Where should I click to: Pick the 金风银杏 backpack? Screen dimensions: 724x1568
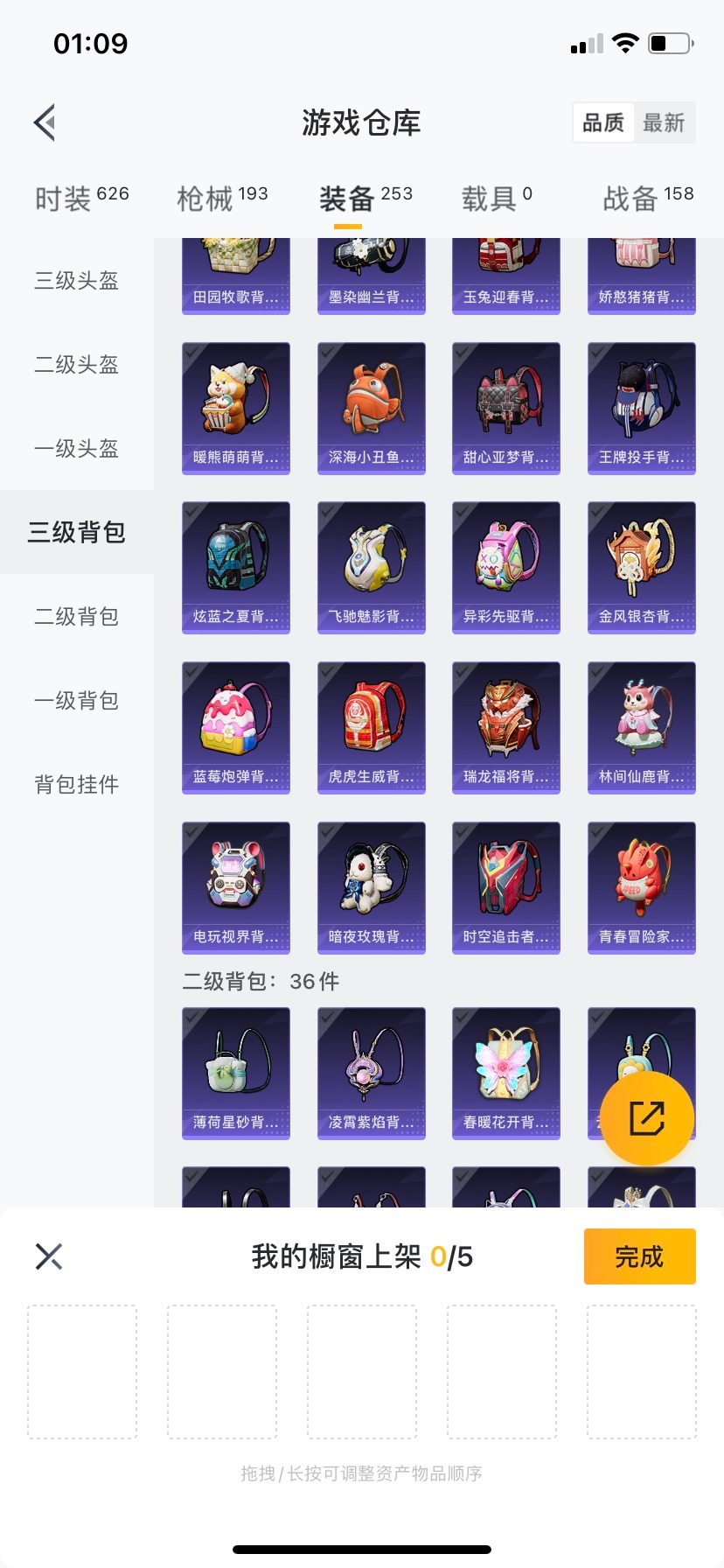pyautogui.click(x=642, y=568)
